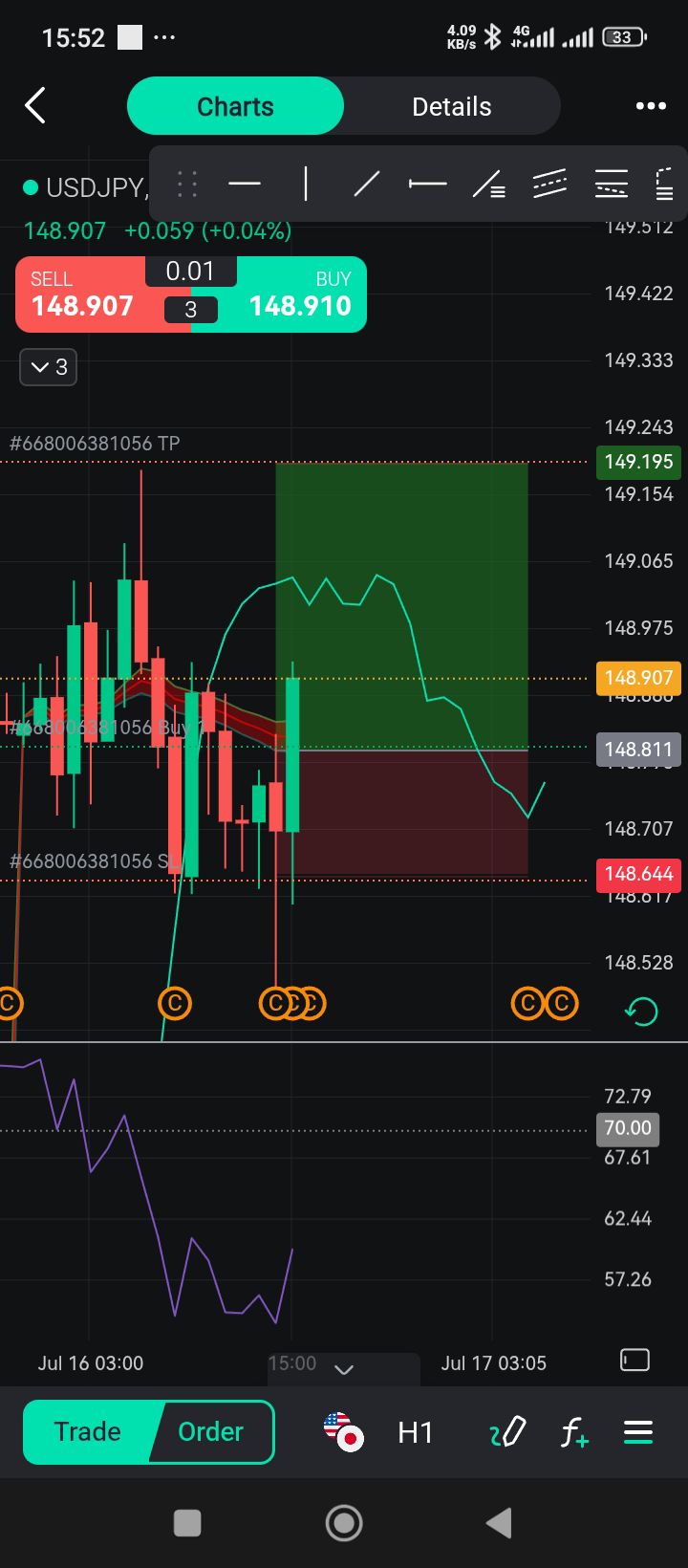Change the H1 timeframe

415,1432
